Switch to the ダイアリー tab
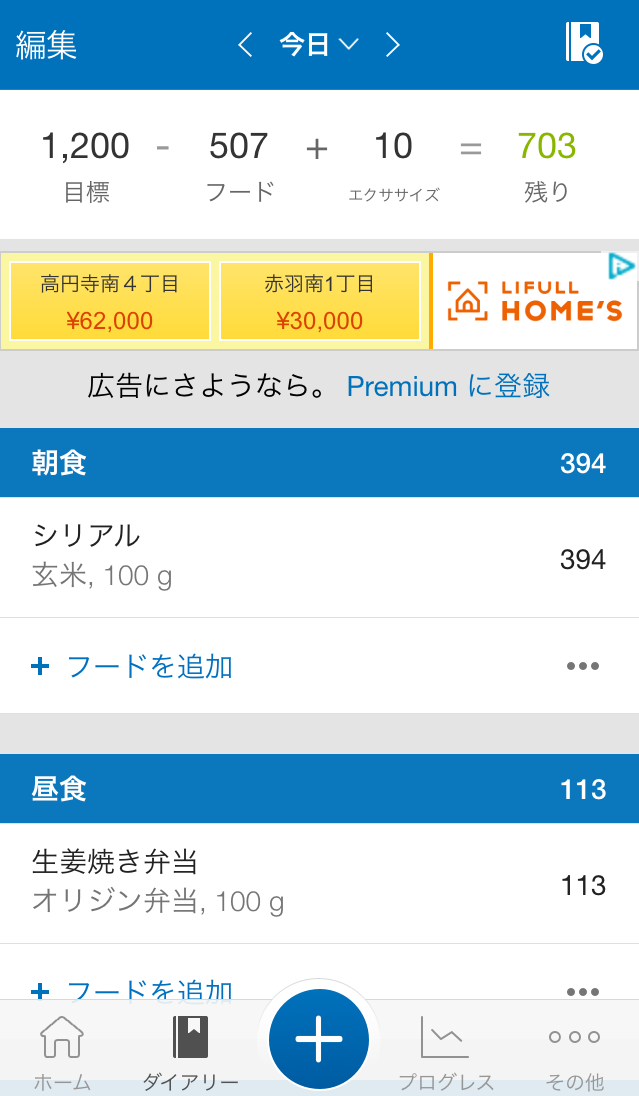Viewport: 639px width, 1096px height. point(190,1050)
